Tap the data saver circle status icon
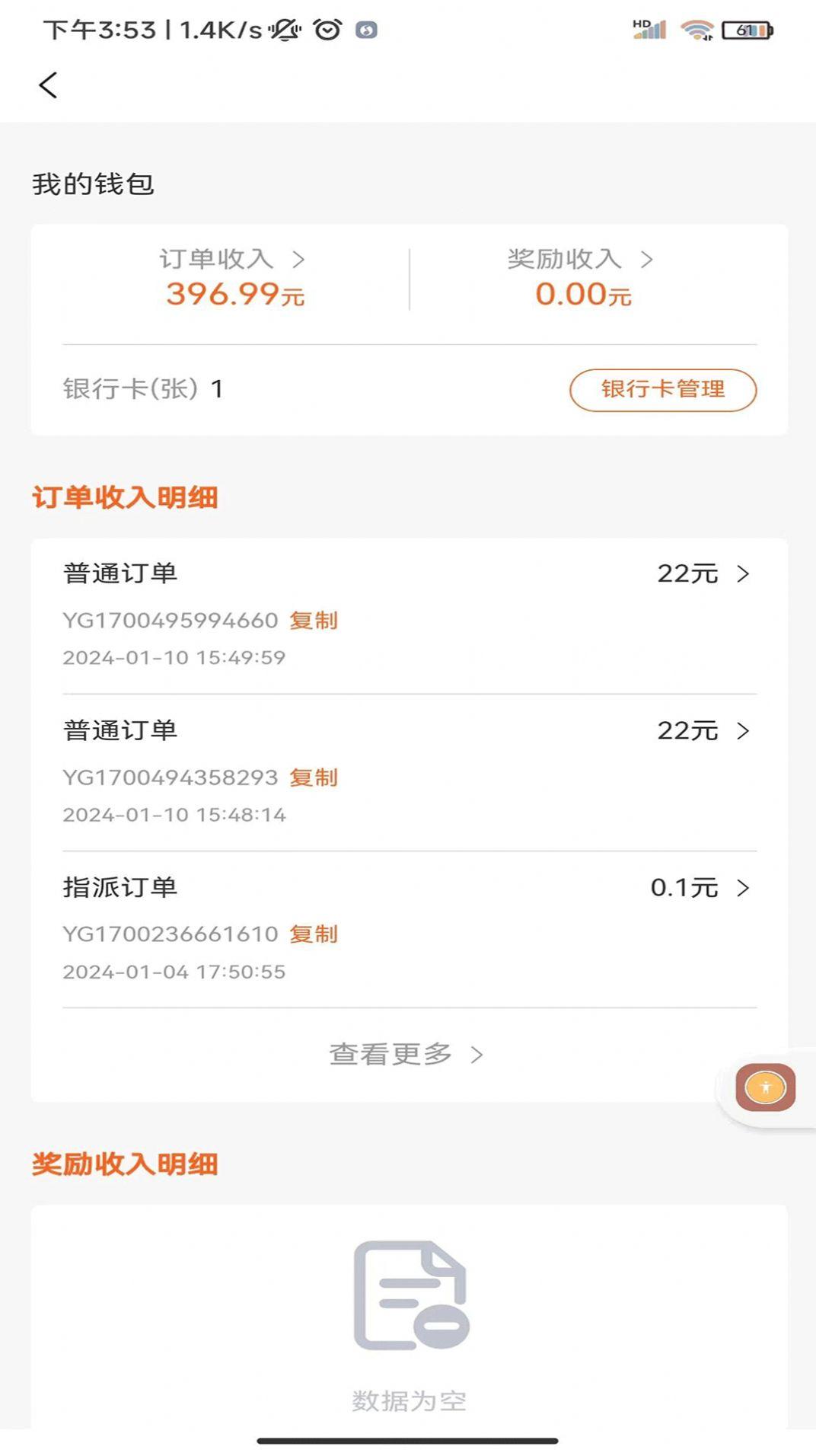 pyautogui.click(x=365, y=28)
